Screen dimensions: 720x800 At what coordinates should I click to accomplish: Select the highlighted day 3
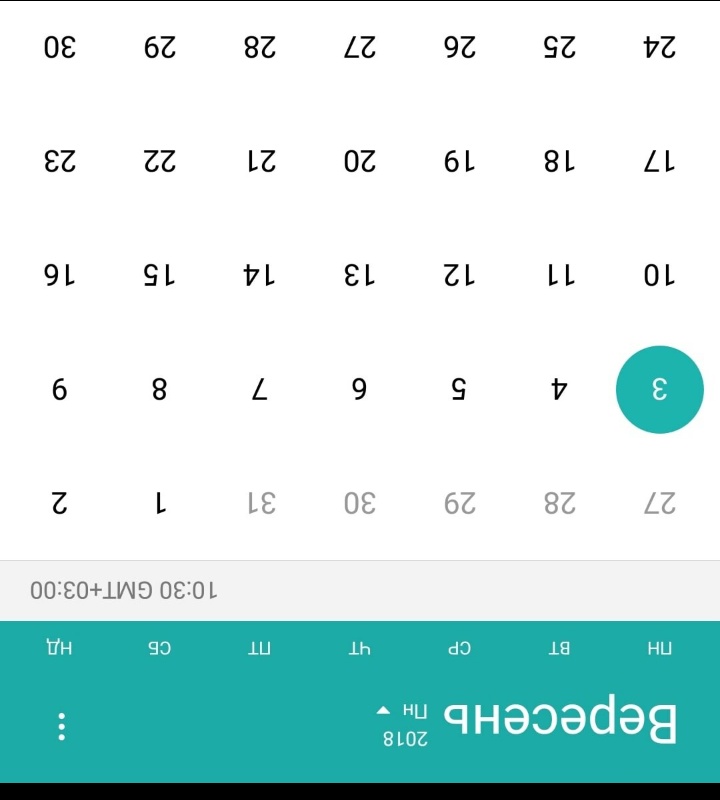(659, 389)
